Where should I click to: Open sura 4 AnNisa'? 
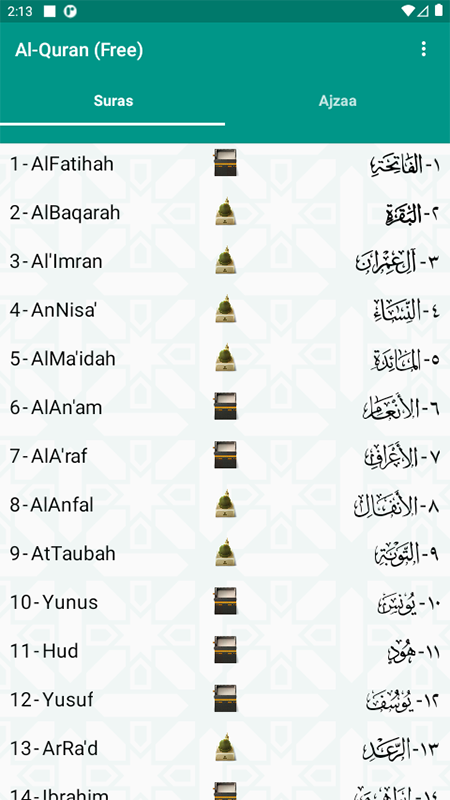225,310
